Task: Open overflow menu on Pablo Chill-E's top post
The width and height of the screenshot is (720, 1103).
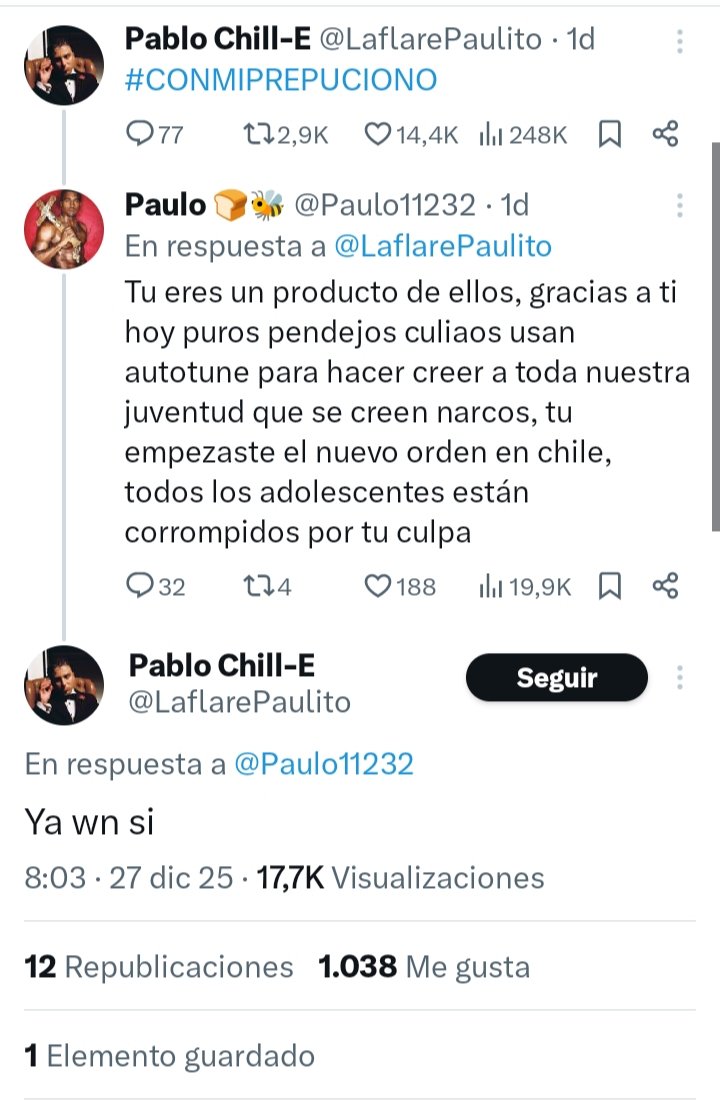Action: 680,41
